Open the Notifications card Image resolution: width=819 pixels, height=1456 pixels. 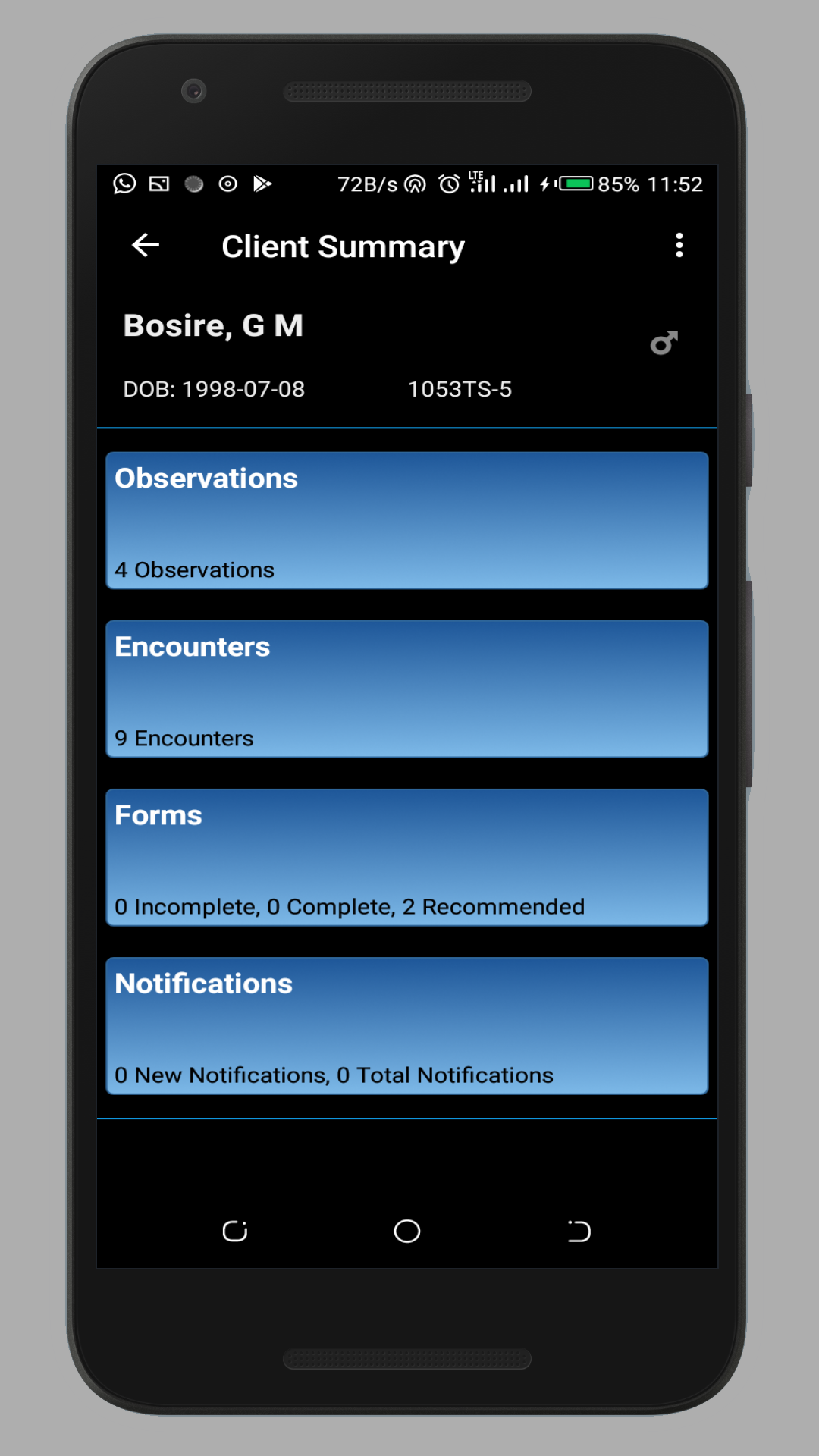[407, 1025]
